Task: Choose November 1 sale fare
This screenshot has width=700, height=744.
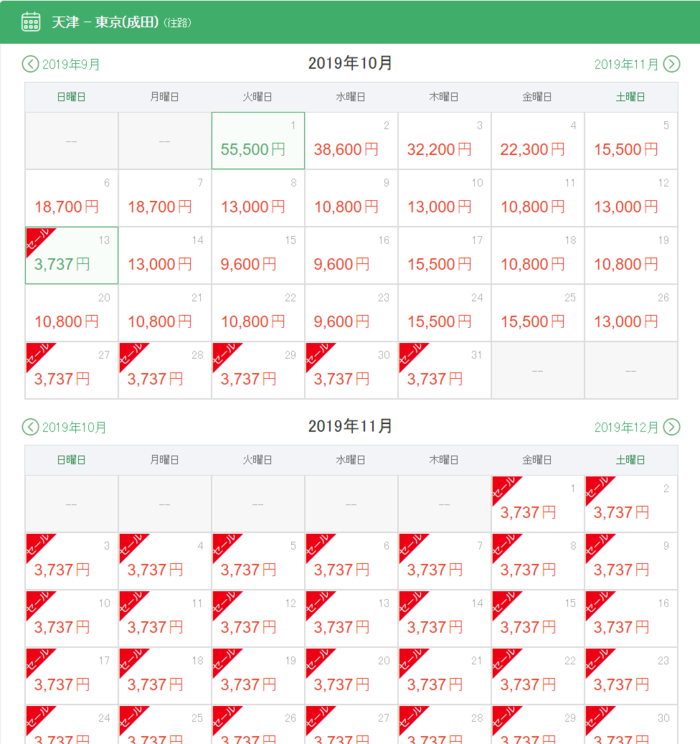Action: (538, 504)
